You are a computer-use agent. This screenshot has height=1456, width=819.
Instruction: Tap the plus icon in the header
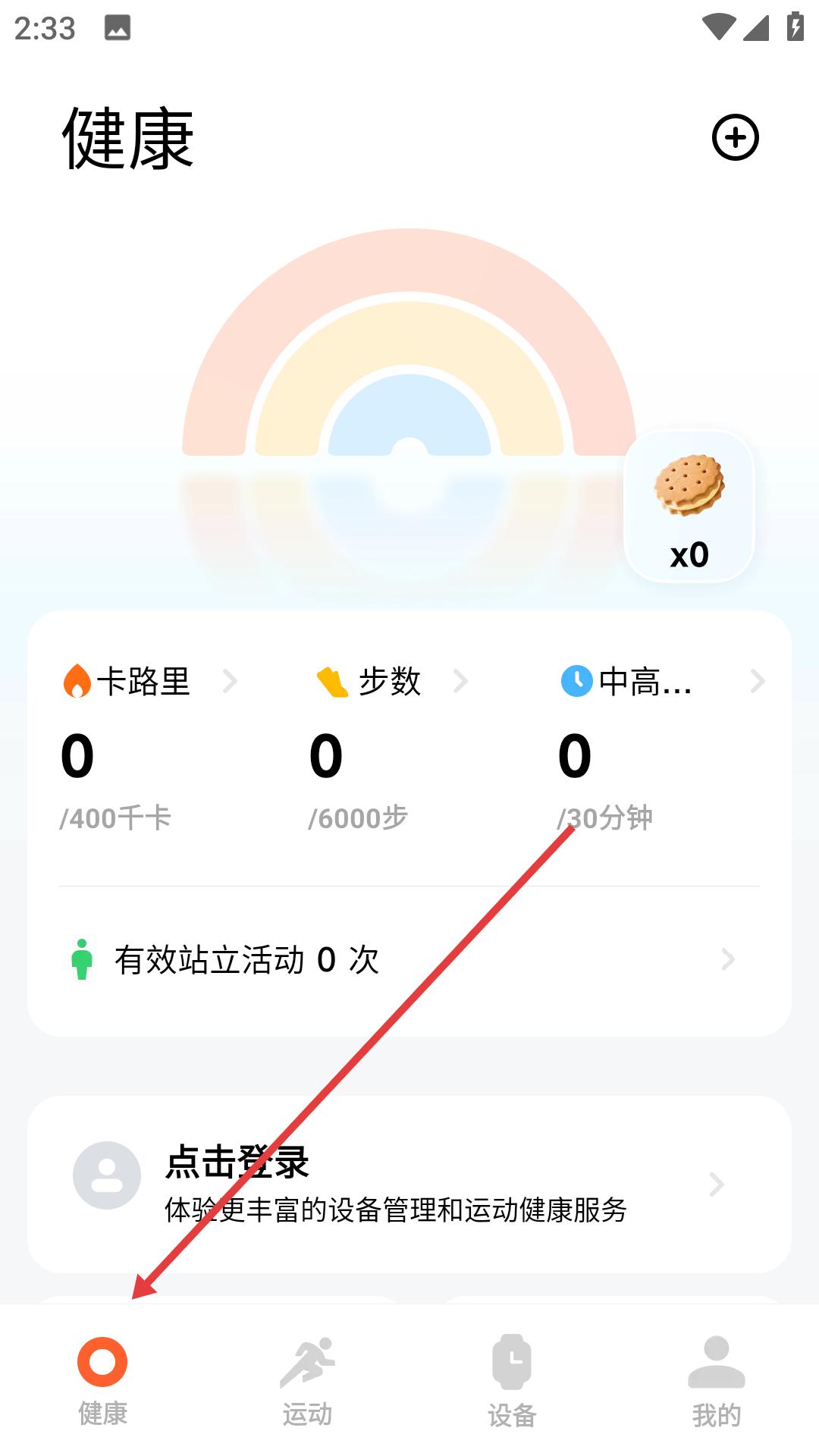pos(735,138)
